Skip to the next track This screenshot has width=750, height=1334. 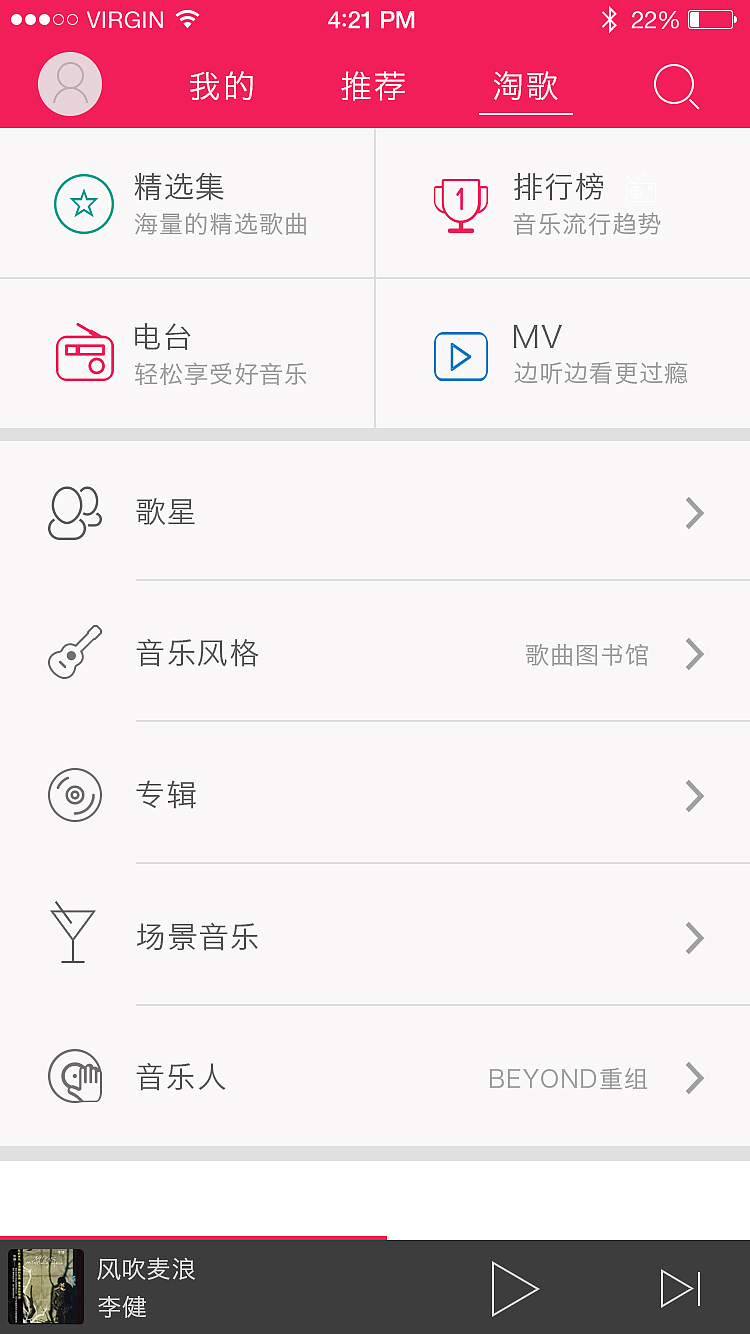point(680,1288)
